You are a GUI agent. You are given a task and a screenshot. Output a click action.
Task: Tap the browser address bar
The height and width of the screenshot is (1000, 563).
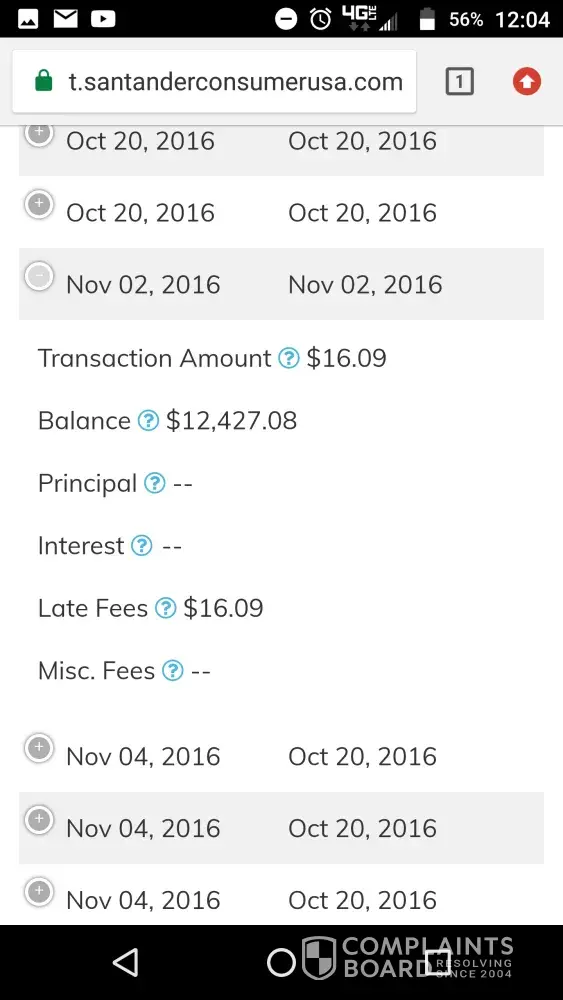point(214,82)
